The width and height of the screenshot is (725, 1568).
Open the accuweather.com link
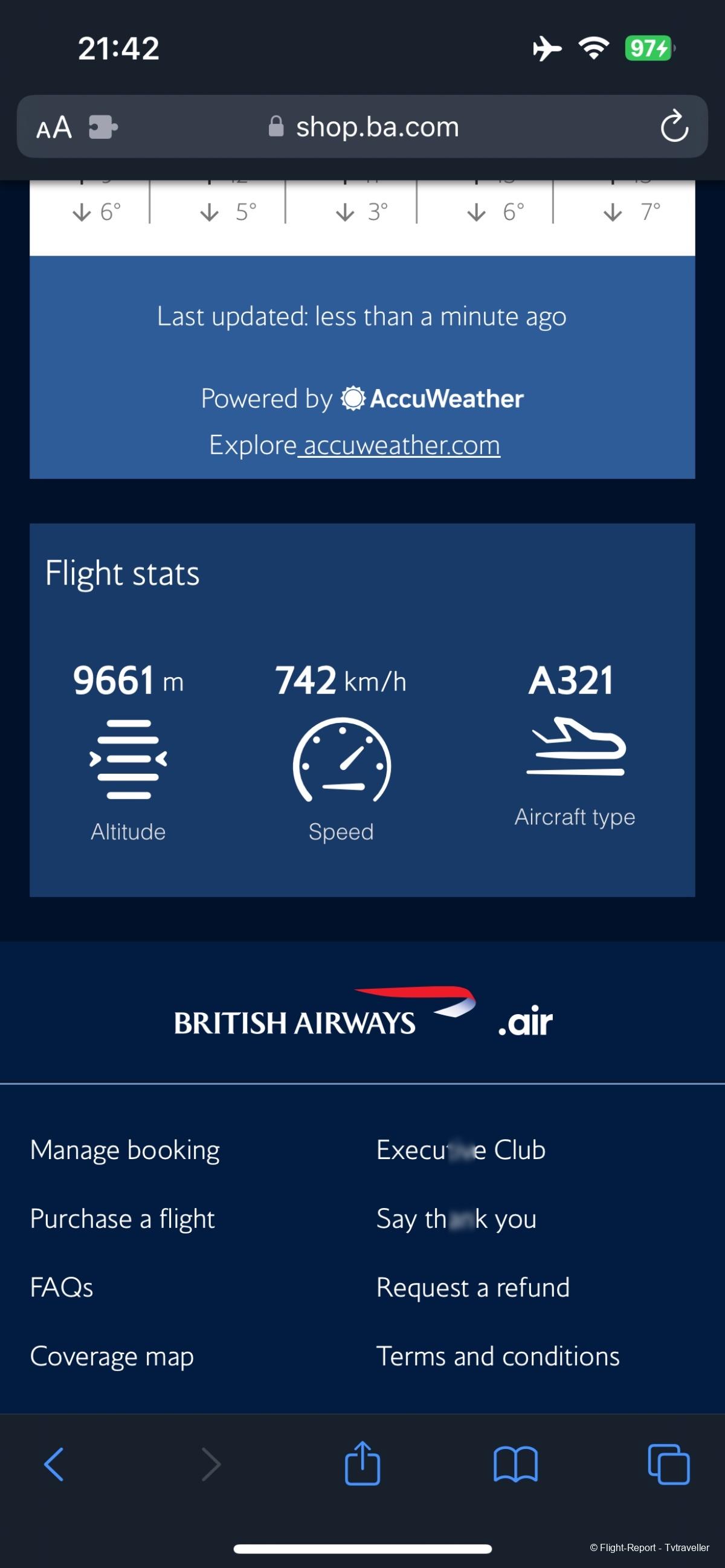click(x=399, y=446)
